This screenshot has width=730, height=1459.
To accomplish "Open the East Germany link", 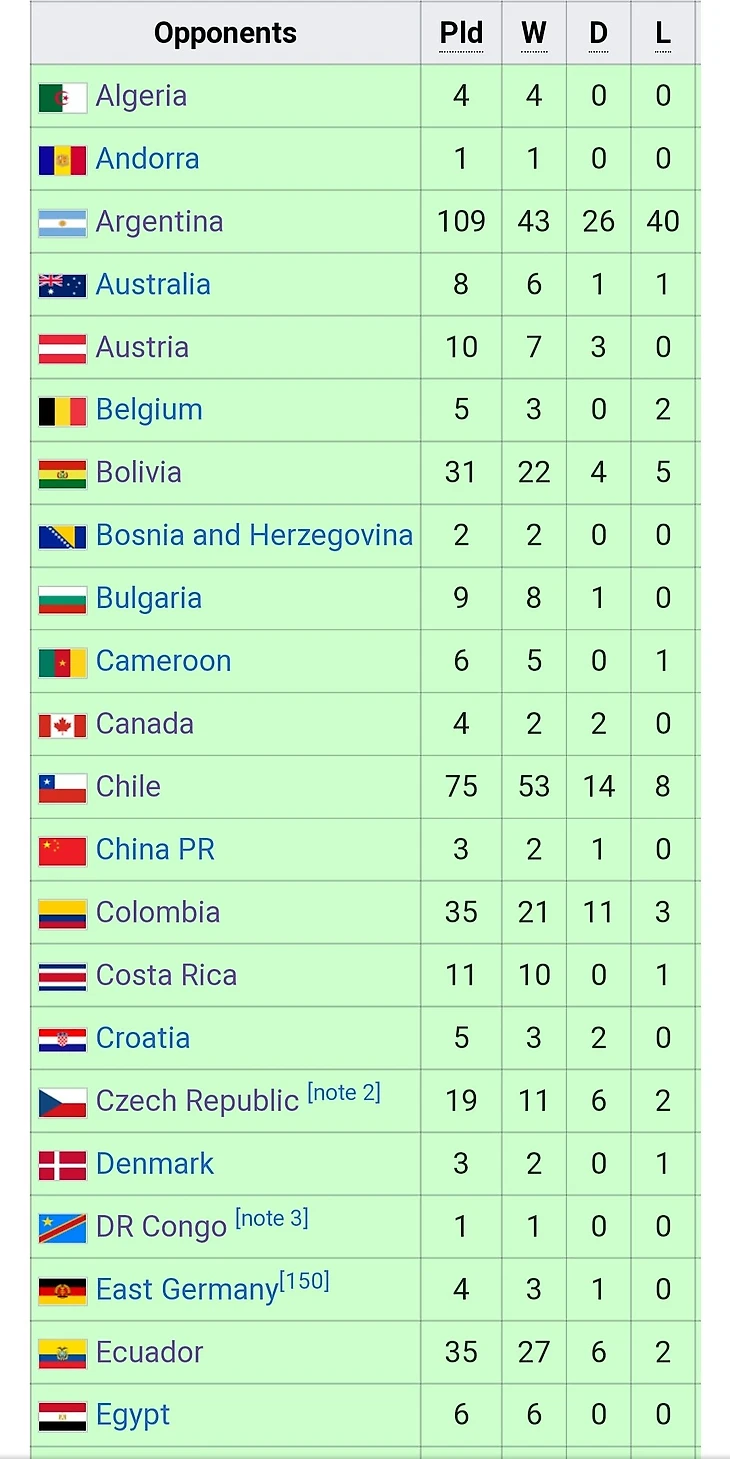I will pos(186,1290).
